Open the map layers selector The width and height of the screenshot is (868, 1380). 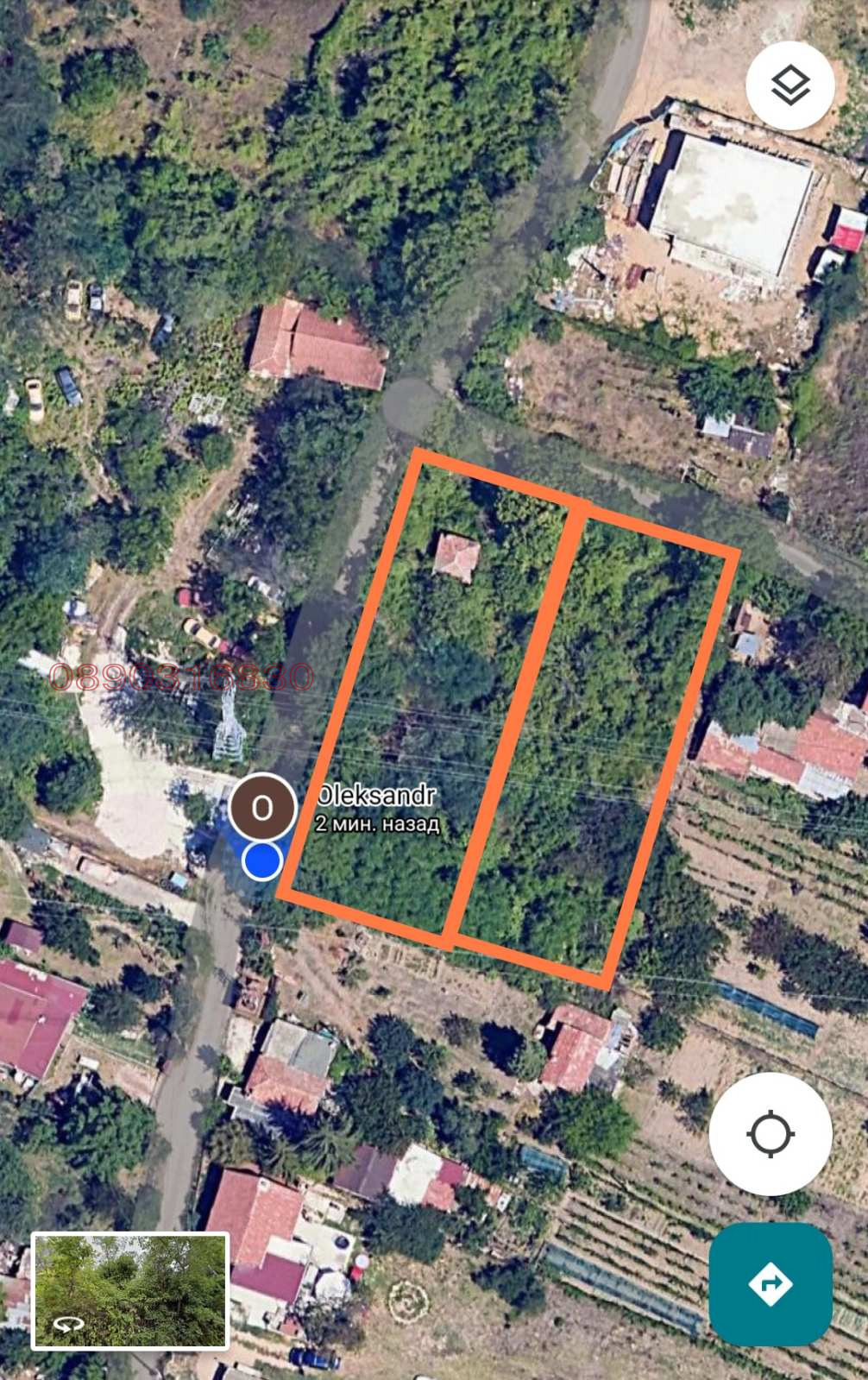[789, 85]
